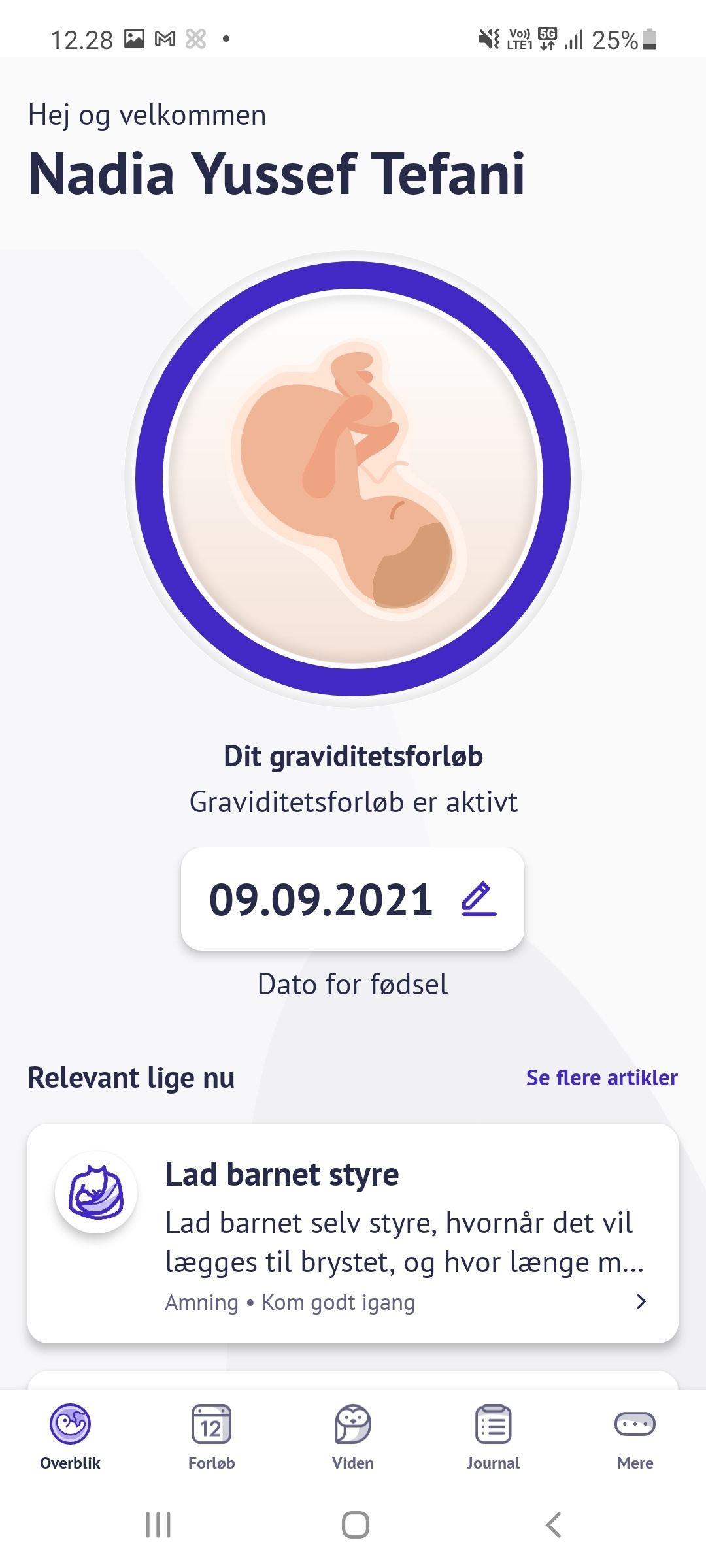Open recent apps from navigation bar
This screenshot has height=1568, width=706.
tap(158, 1525)
